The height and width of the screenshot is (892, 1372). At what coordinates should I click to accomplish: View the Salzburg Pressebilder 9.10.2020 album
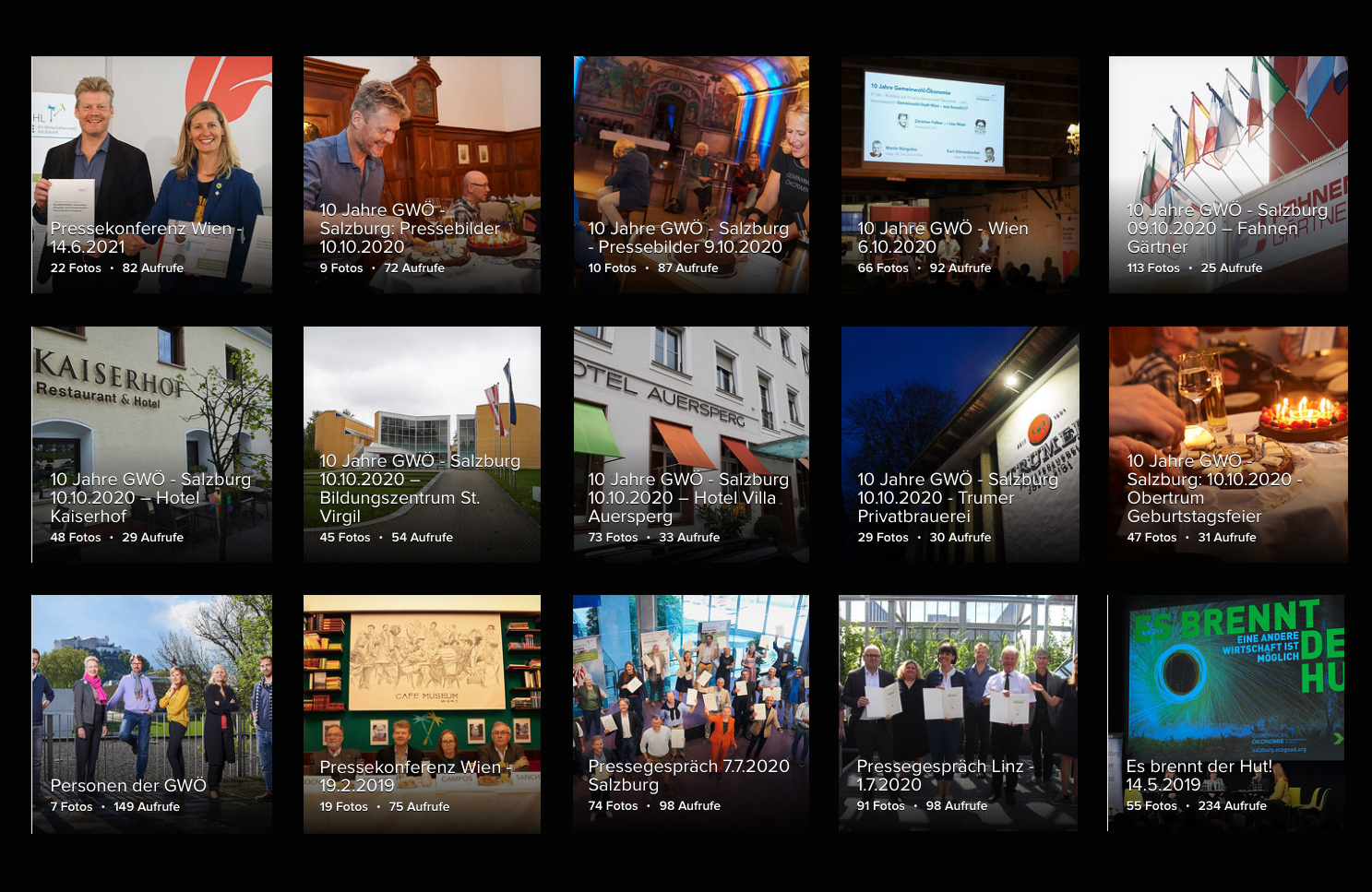(691, 174)
